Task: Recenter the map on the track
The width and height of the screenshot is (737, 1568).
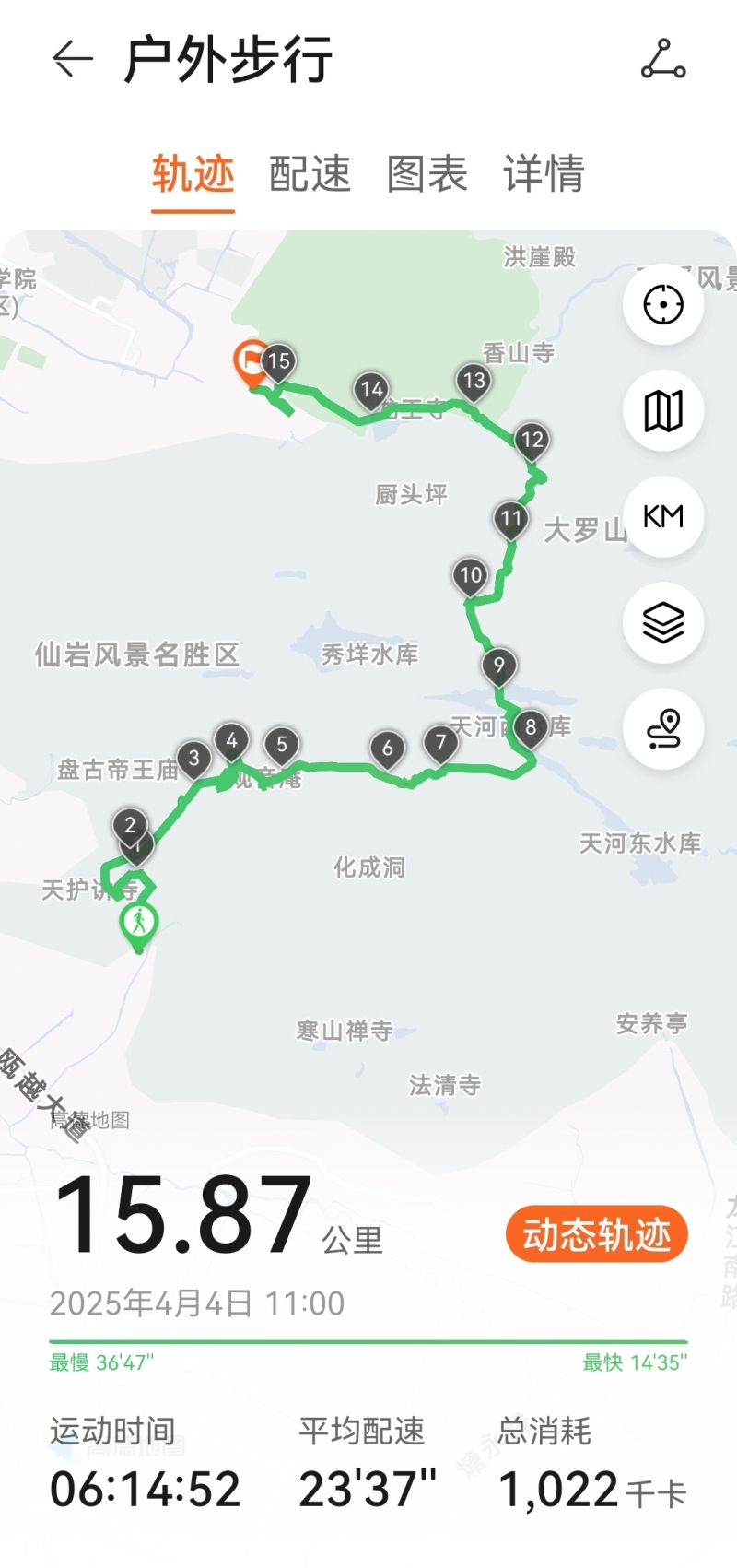Action: (x=663, y=304)
